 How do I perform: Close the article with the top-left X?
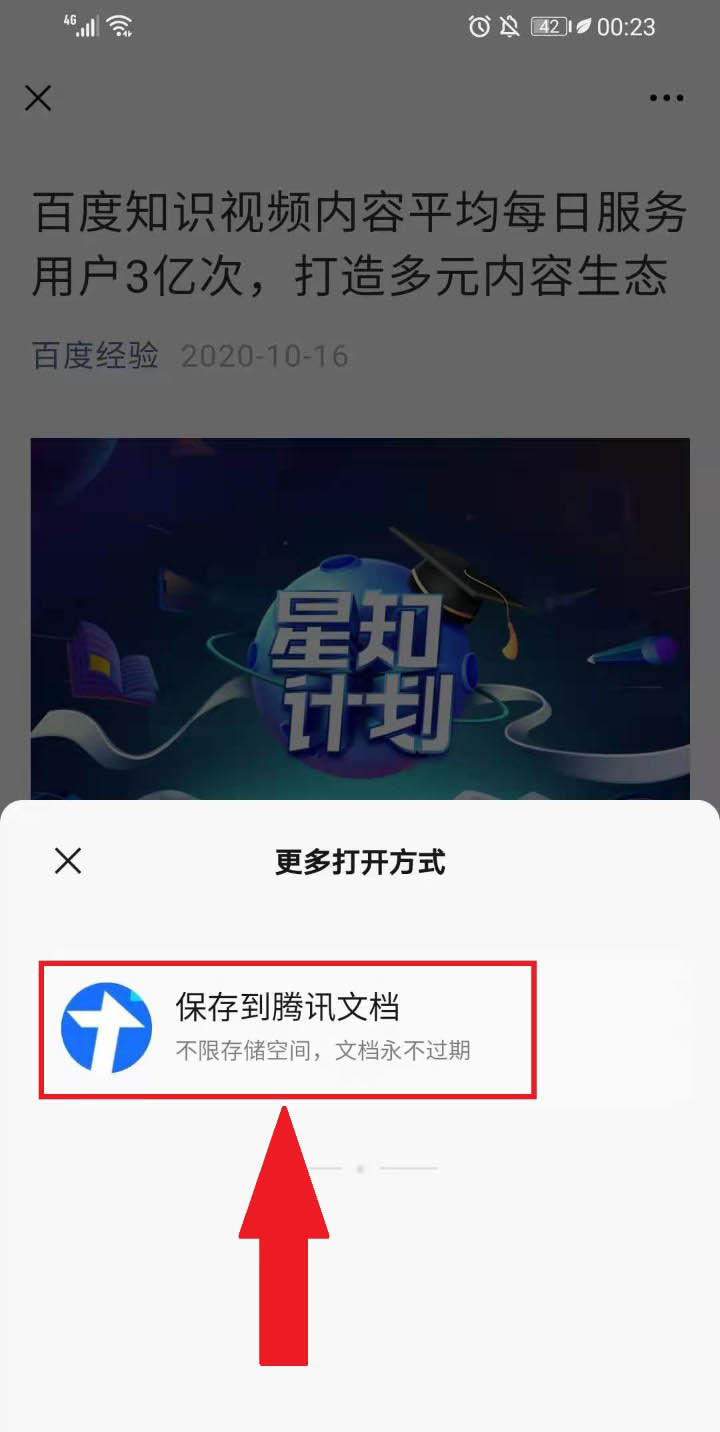coord(38,98)
